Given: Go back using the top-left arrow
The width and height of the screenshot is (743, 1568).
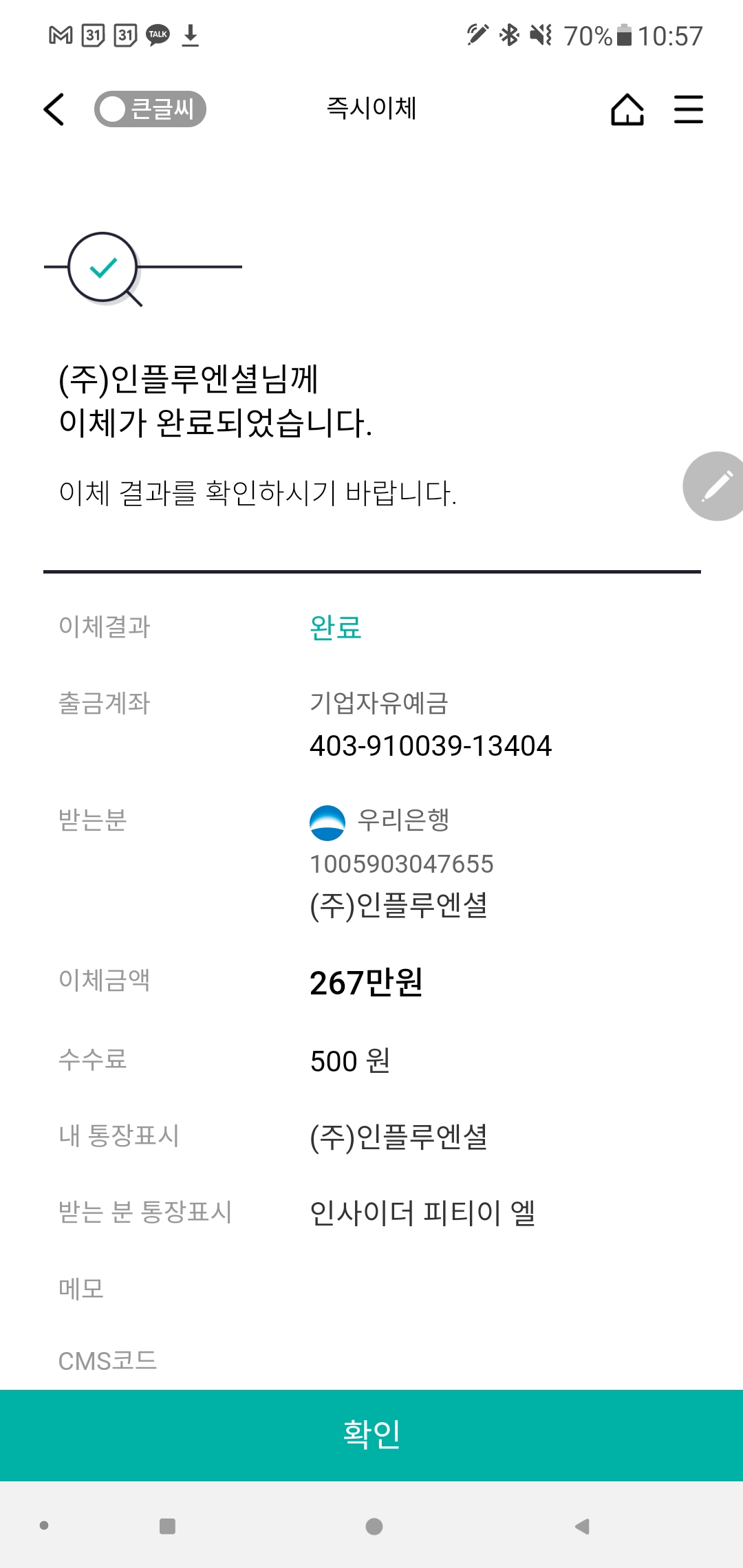Looking at the screenshot, I should [54, 109].
